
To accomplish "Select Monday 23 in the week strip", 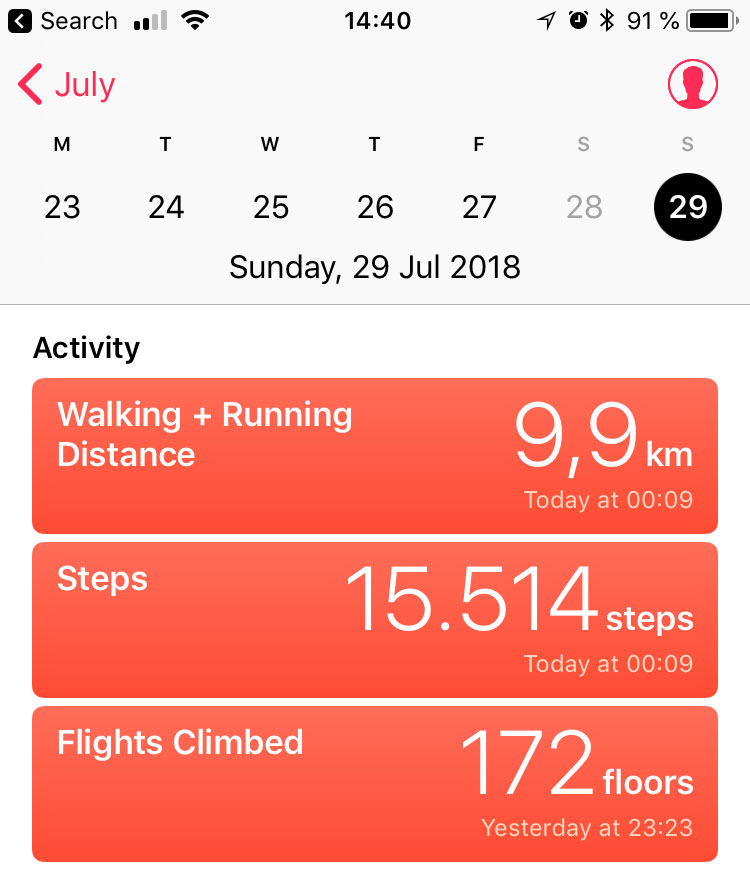I will [x=62, y=207].
